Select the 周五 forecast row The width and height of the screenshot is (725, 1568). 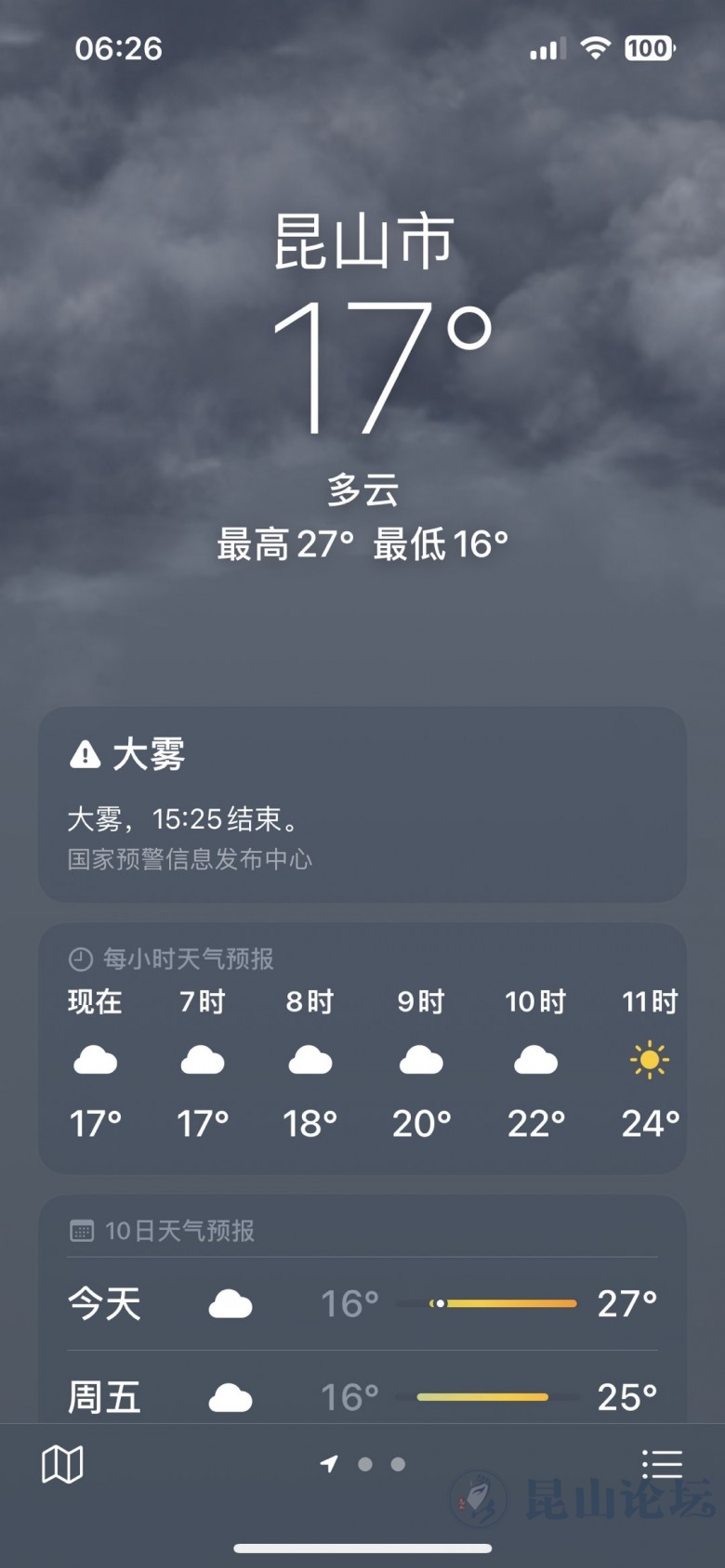362,1394
